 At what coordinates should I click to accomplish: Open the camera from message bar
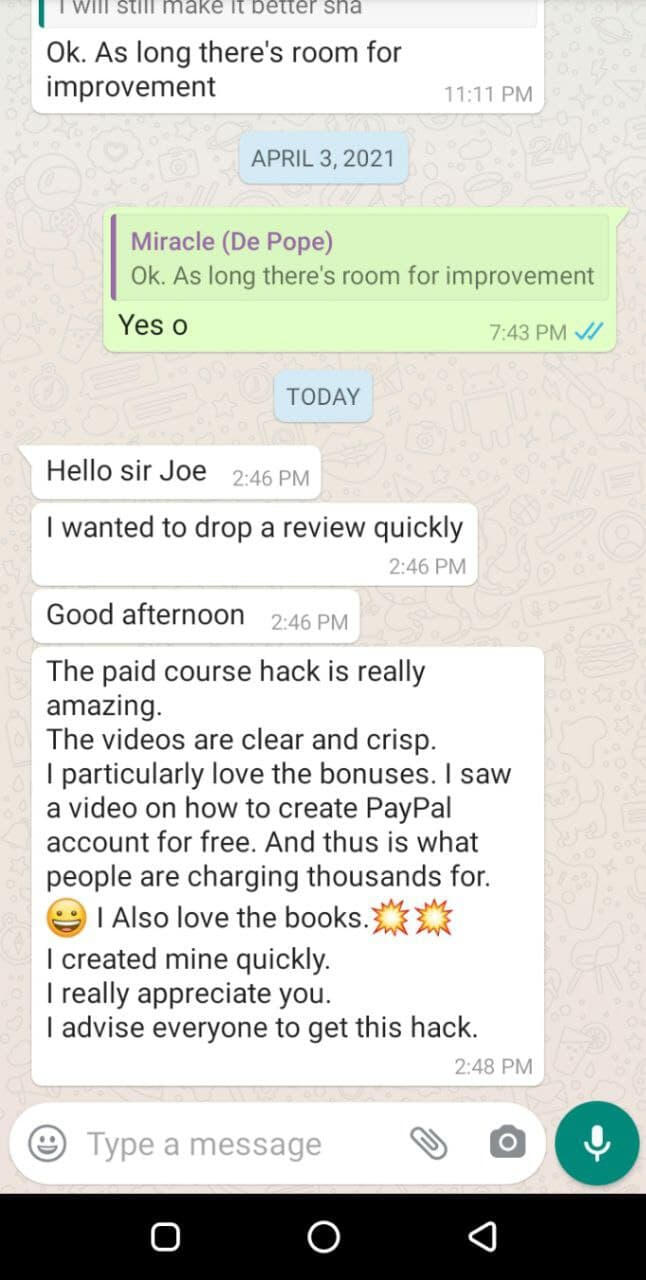click(507, 1142)
